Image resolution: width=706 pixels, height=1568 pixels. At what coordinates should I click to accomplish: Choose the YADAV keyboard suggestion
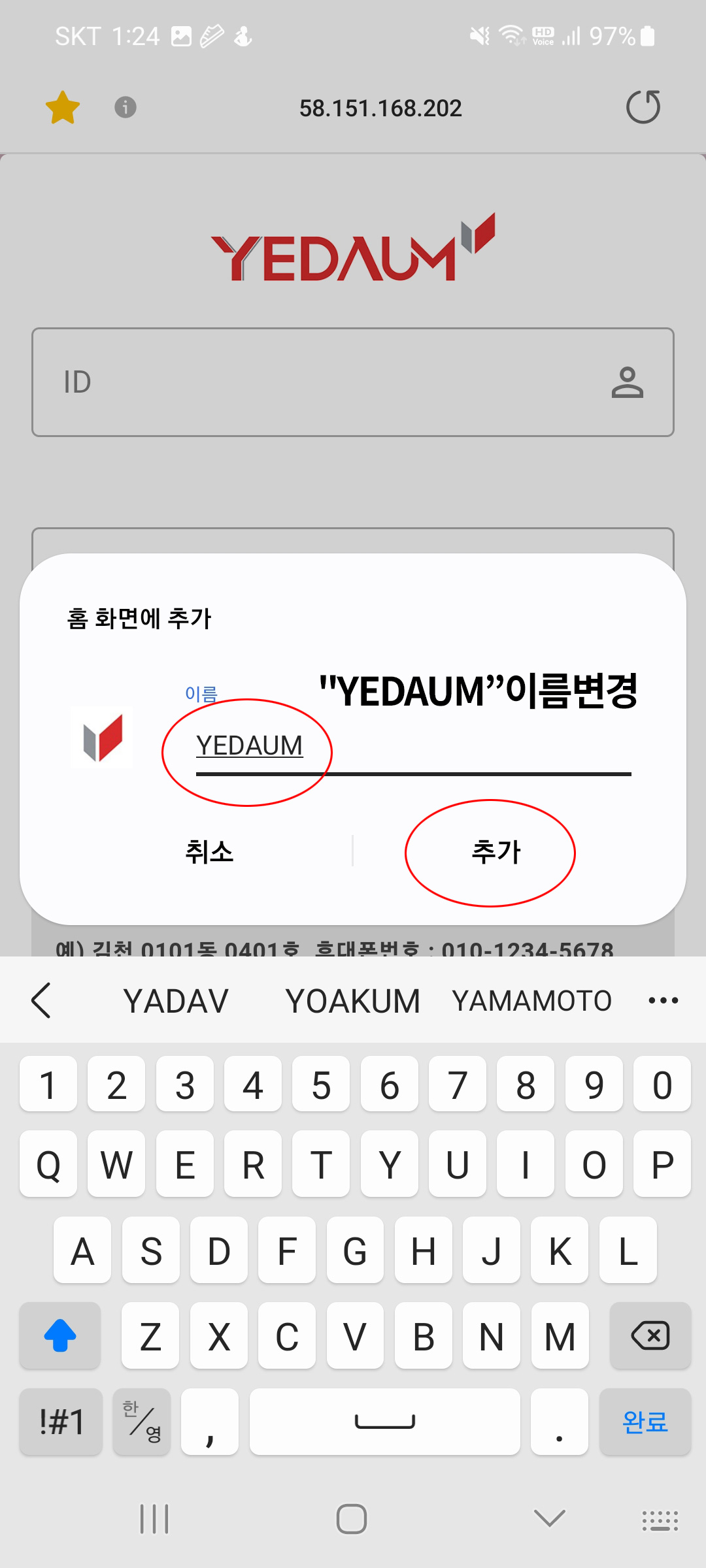tap(176, 1001)
